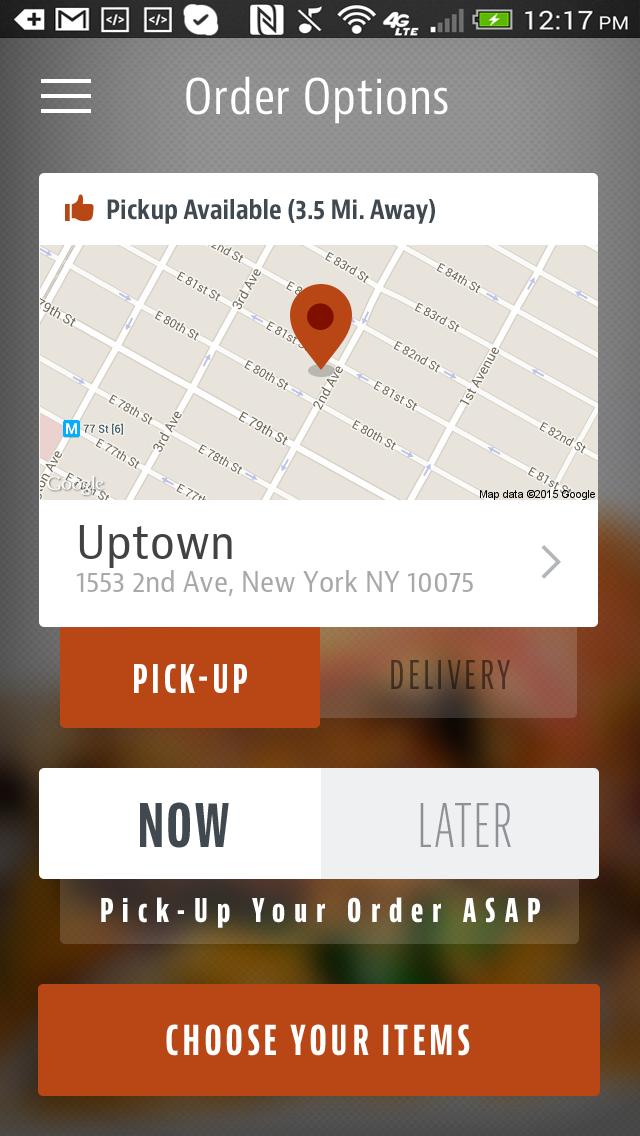640x1136 pixels.
Task: Open the Uptown location details row
Action: tap(318, 564)
